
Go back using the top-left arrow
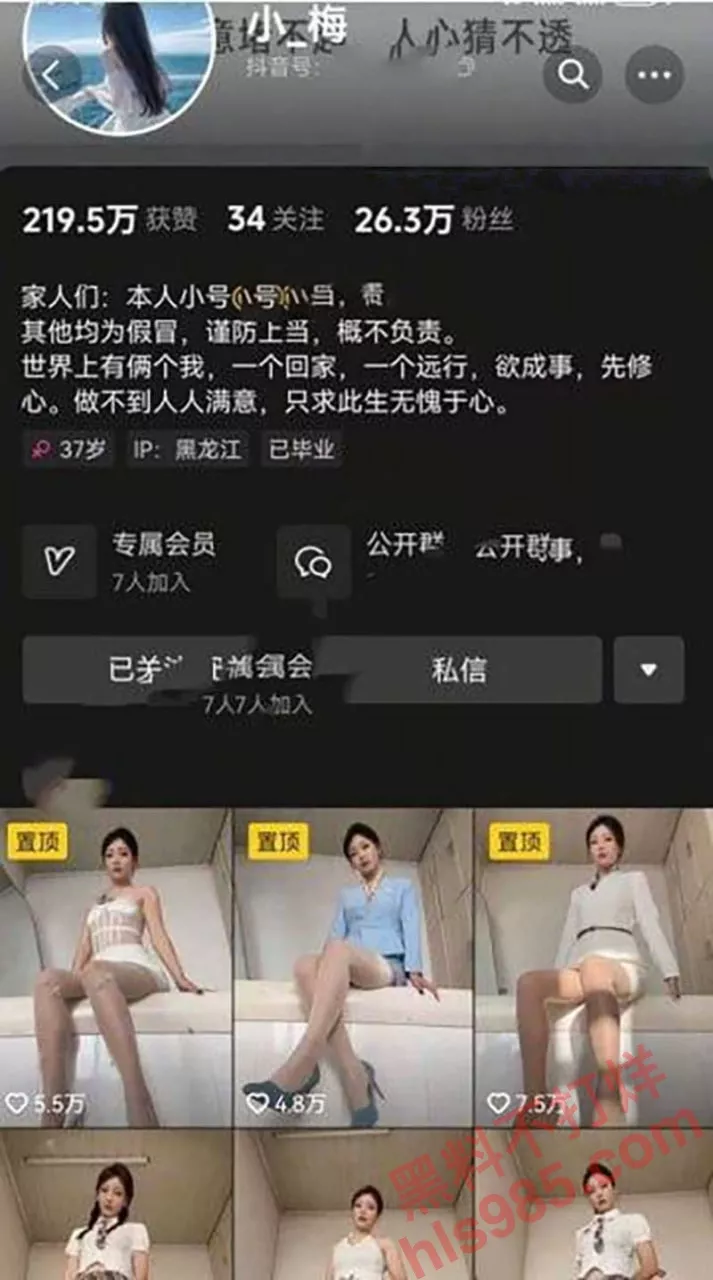52,74
